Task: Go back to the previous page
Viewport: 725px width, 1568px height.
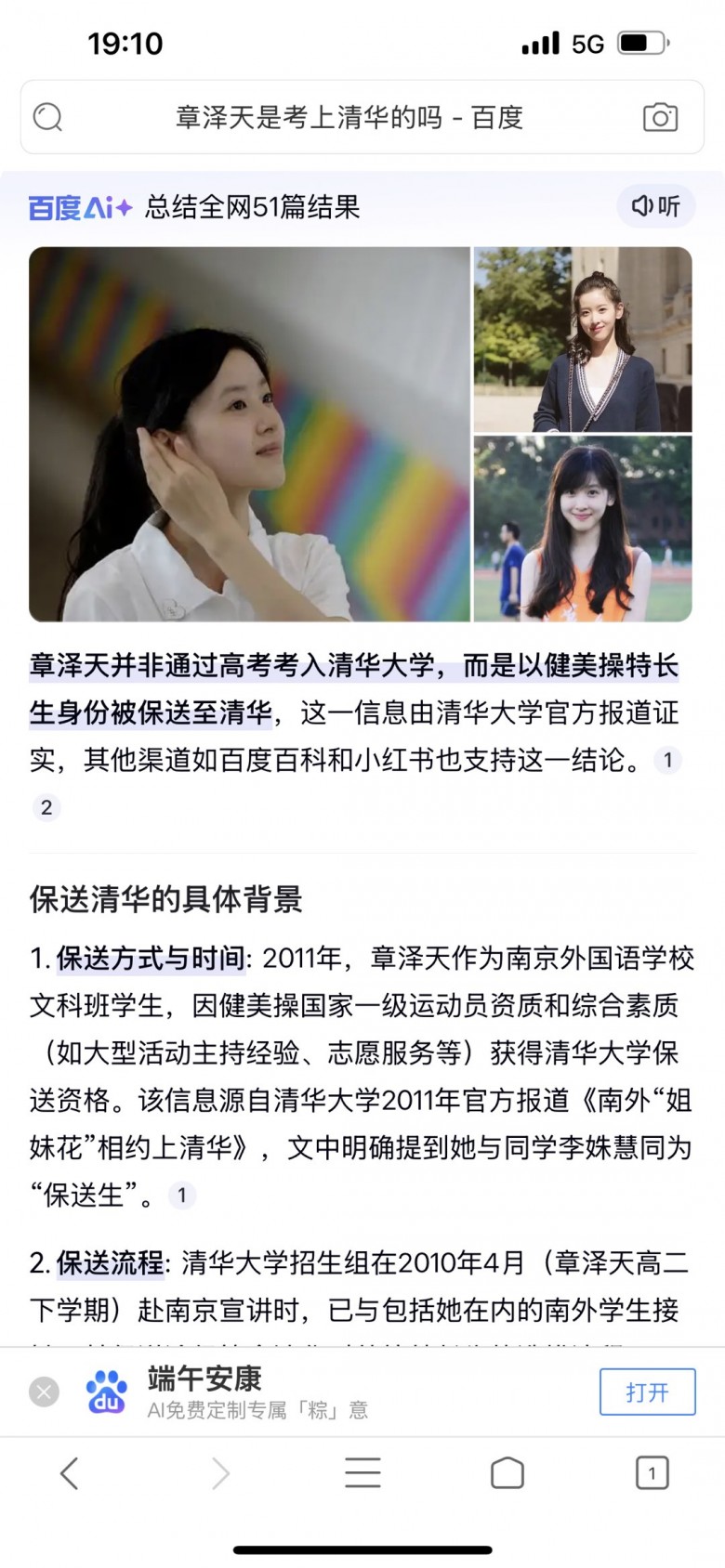Action: click(x=70, y=1473)
